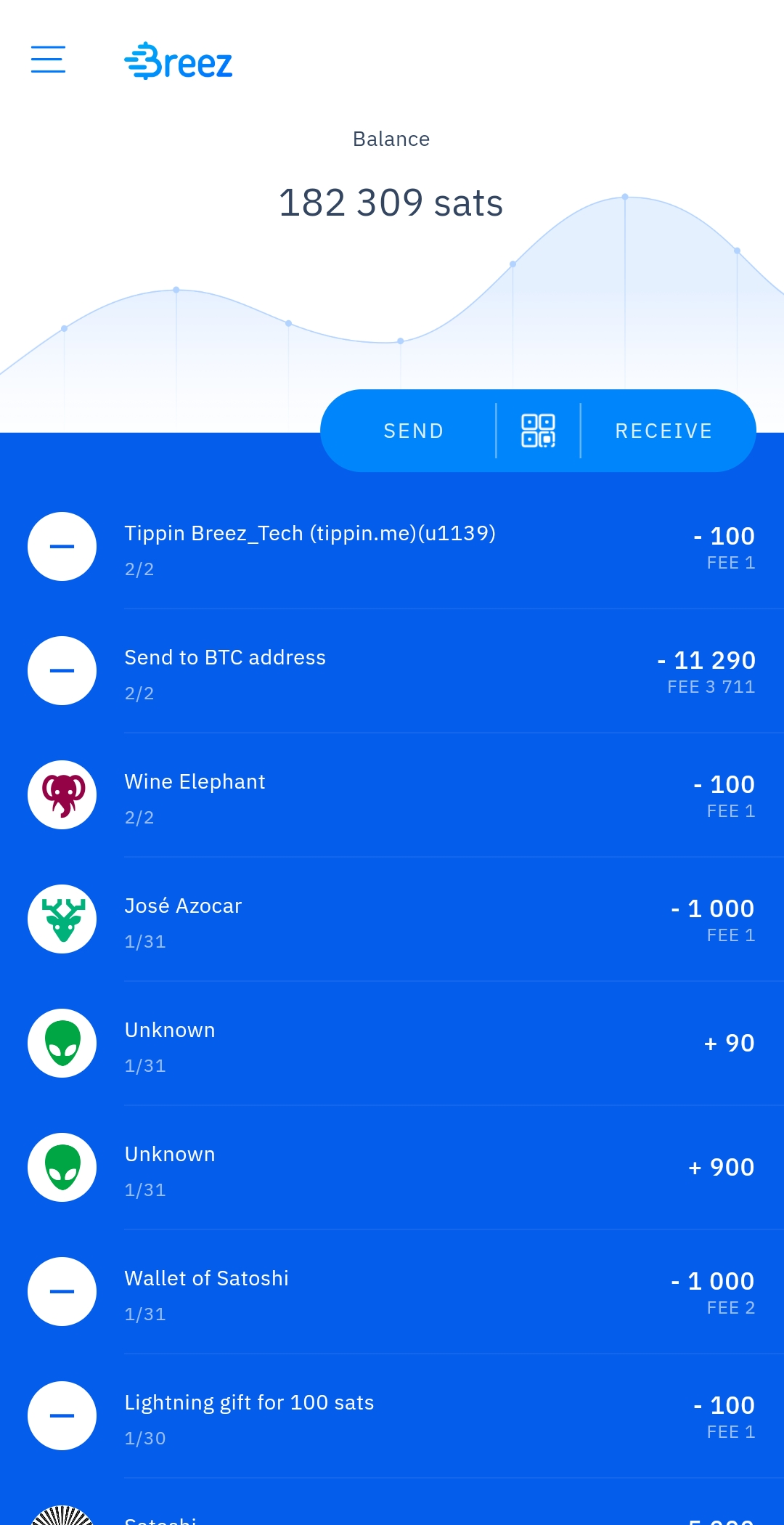Tap the deer avatar for José Azocar
Image resolution: width=784 pixels, height=1525 pixels.
coord(62,919)
